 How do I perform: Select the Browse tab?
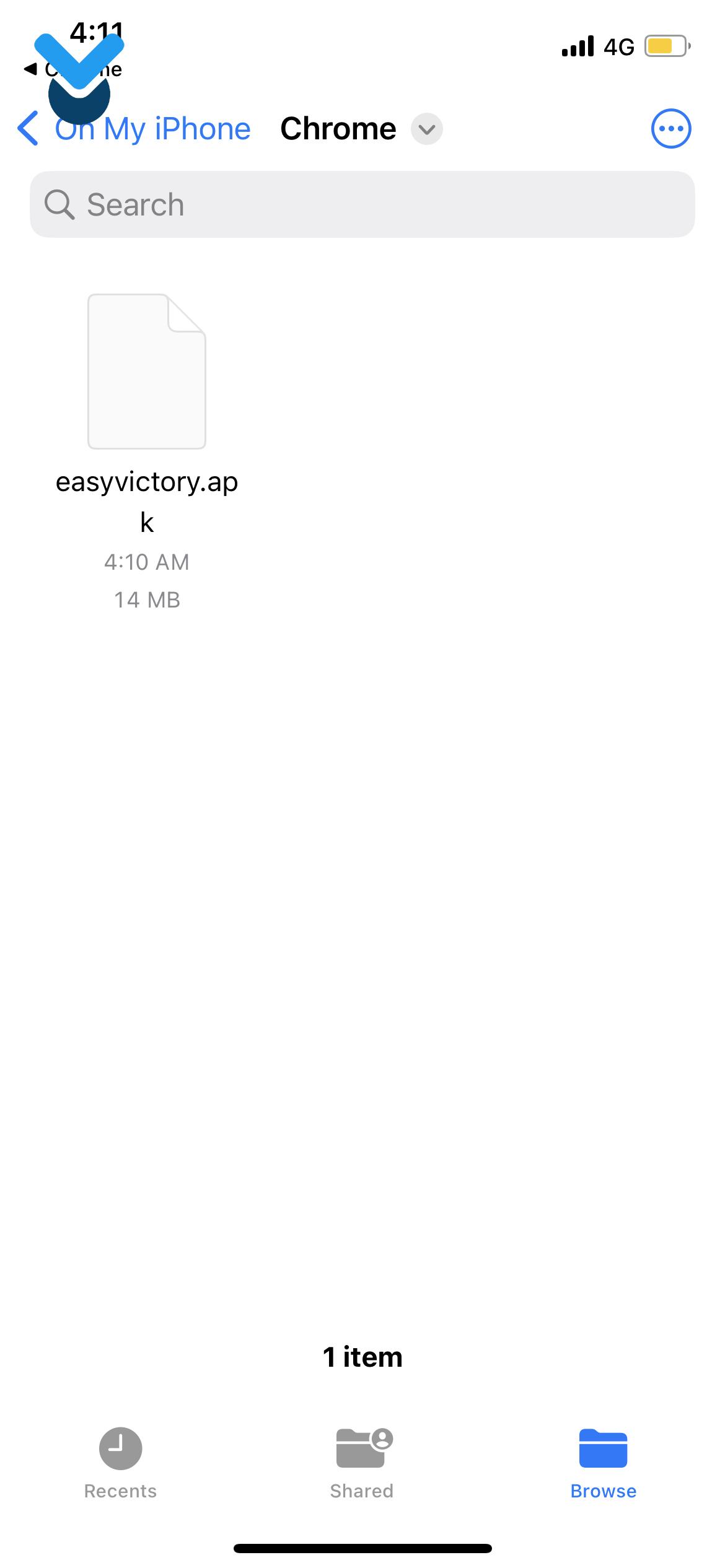[x=603, y=1463]
